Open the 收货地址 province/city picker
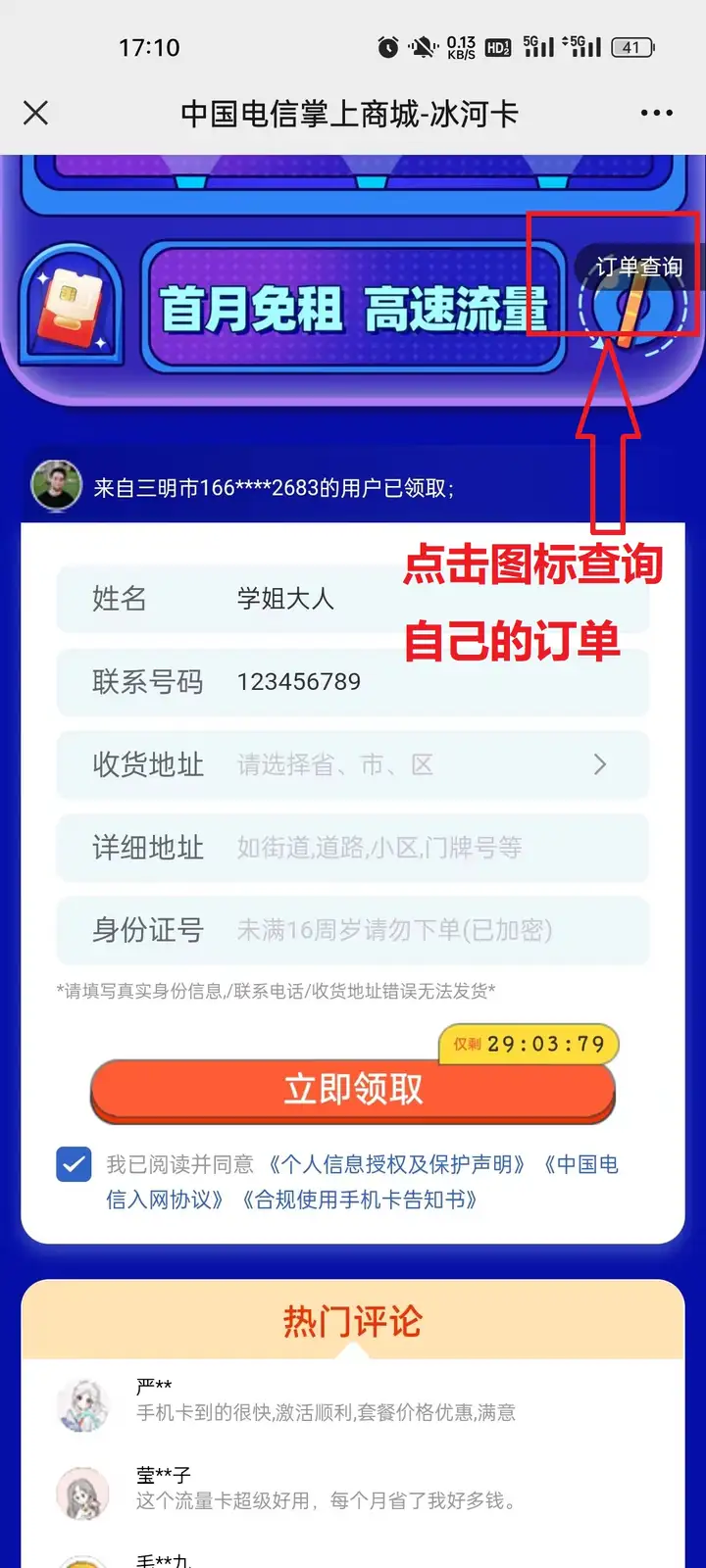706x1568 pixels. tap(412, 765)
